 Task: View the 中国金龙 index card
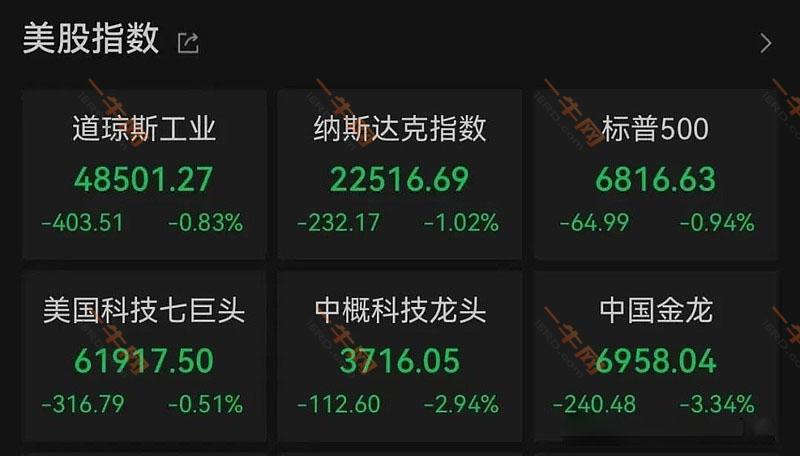click(x=656, y=357)
